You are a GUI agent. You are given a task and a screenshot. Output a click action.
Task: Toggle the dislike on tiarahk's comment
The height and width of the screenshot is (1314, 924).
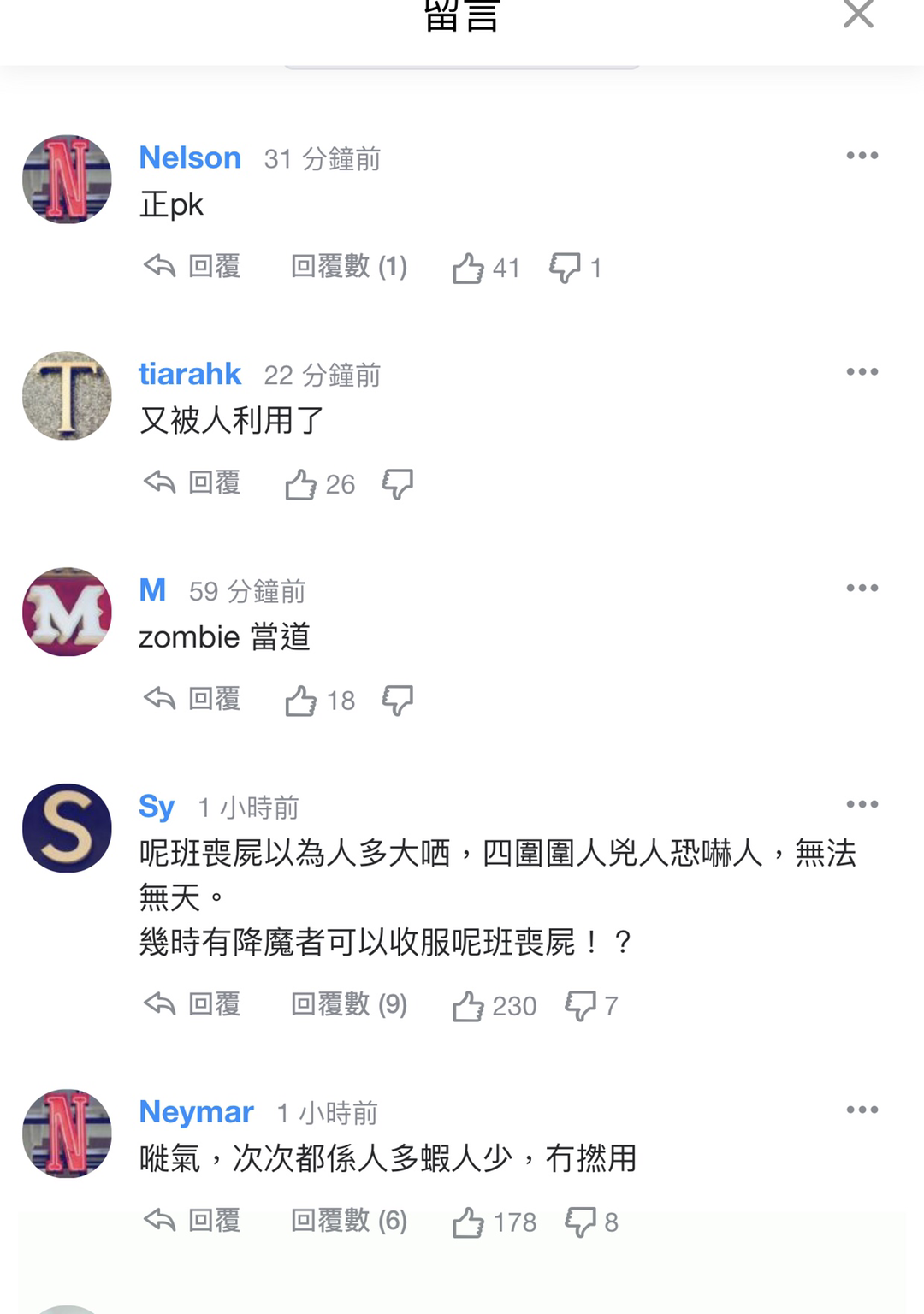tap(399, 483)
